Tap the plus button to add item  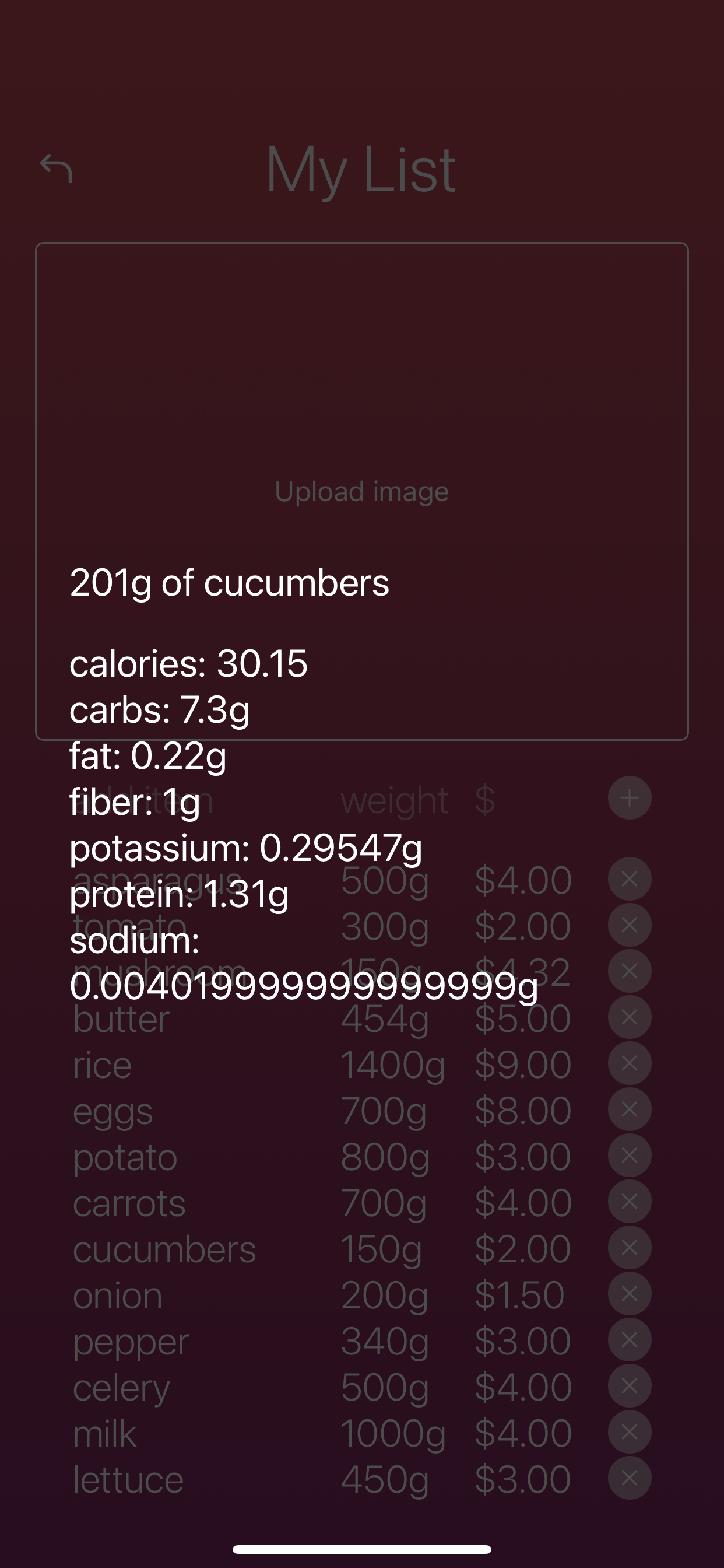[629, 797]
